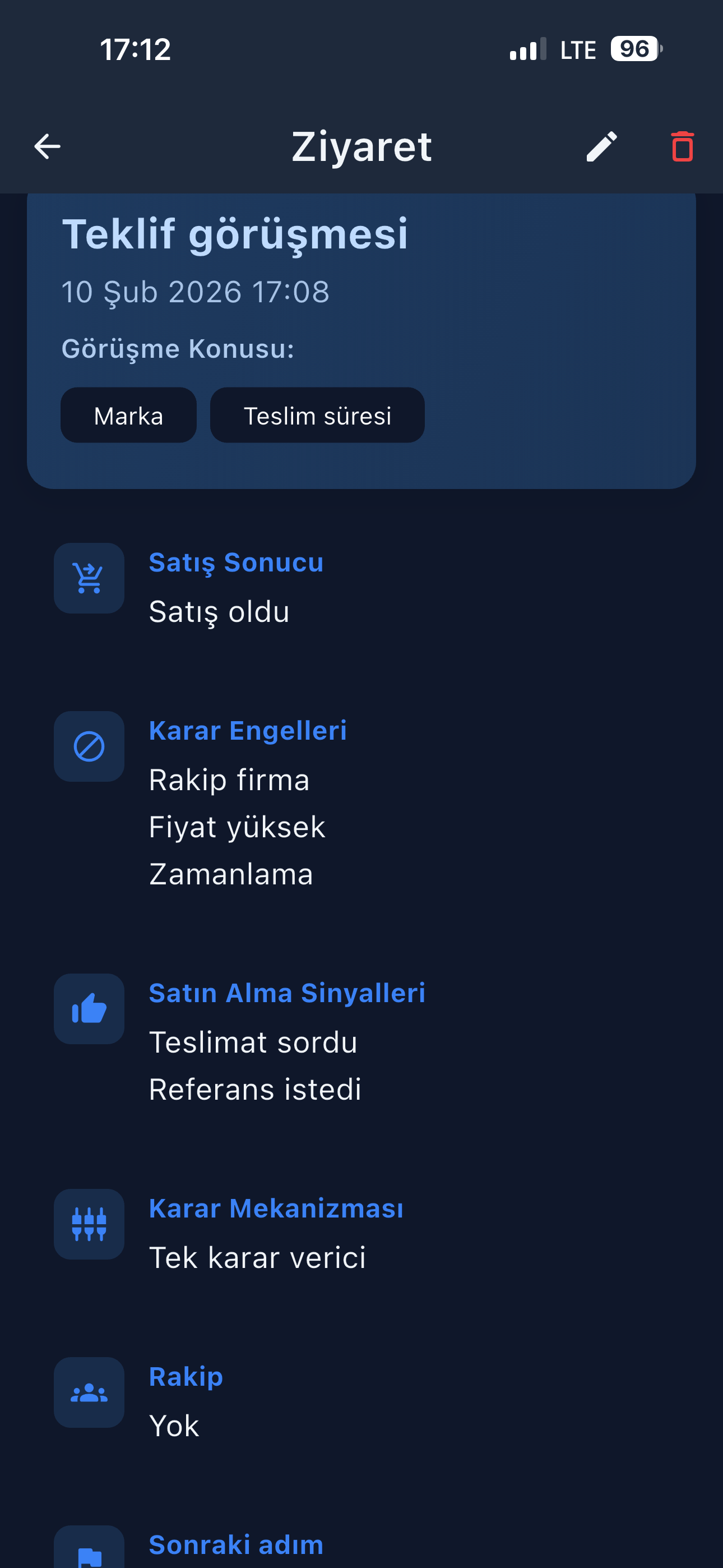723x1568 pixels.
Task: Tap the thumbs-up icon beside Satın Alma Sinyalleri
Action: 89,1009
